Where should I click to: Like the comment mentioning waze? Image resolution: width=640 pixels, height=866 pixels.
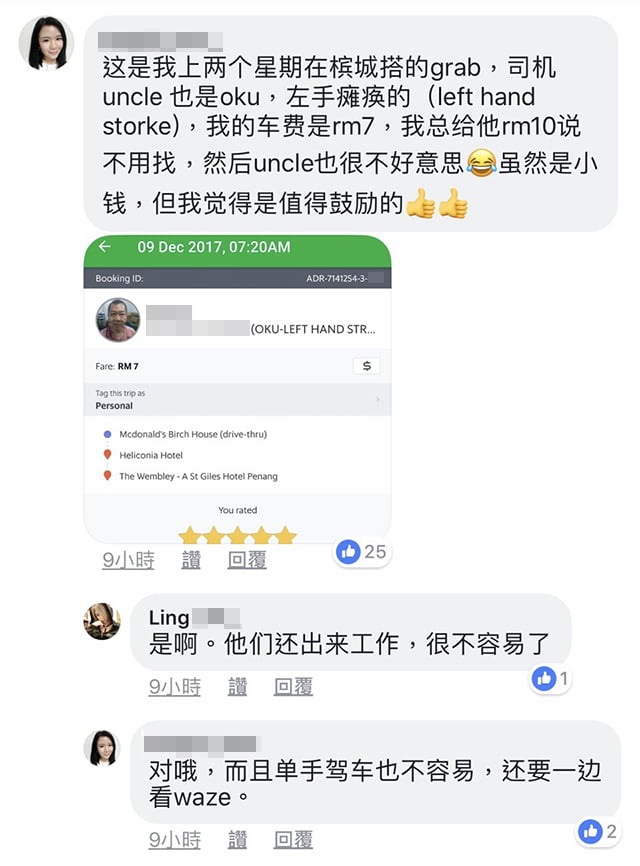click(238, 840)
